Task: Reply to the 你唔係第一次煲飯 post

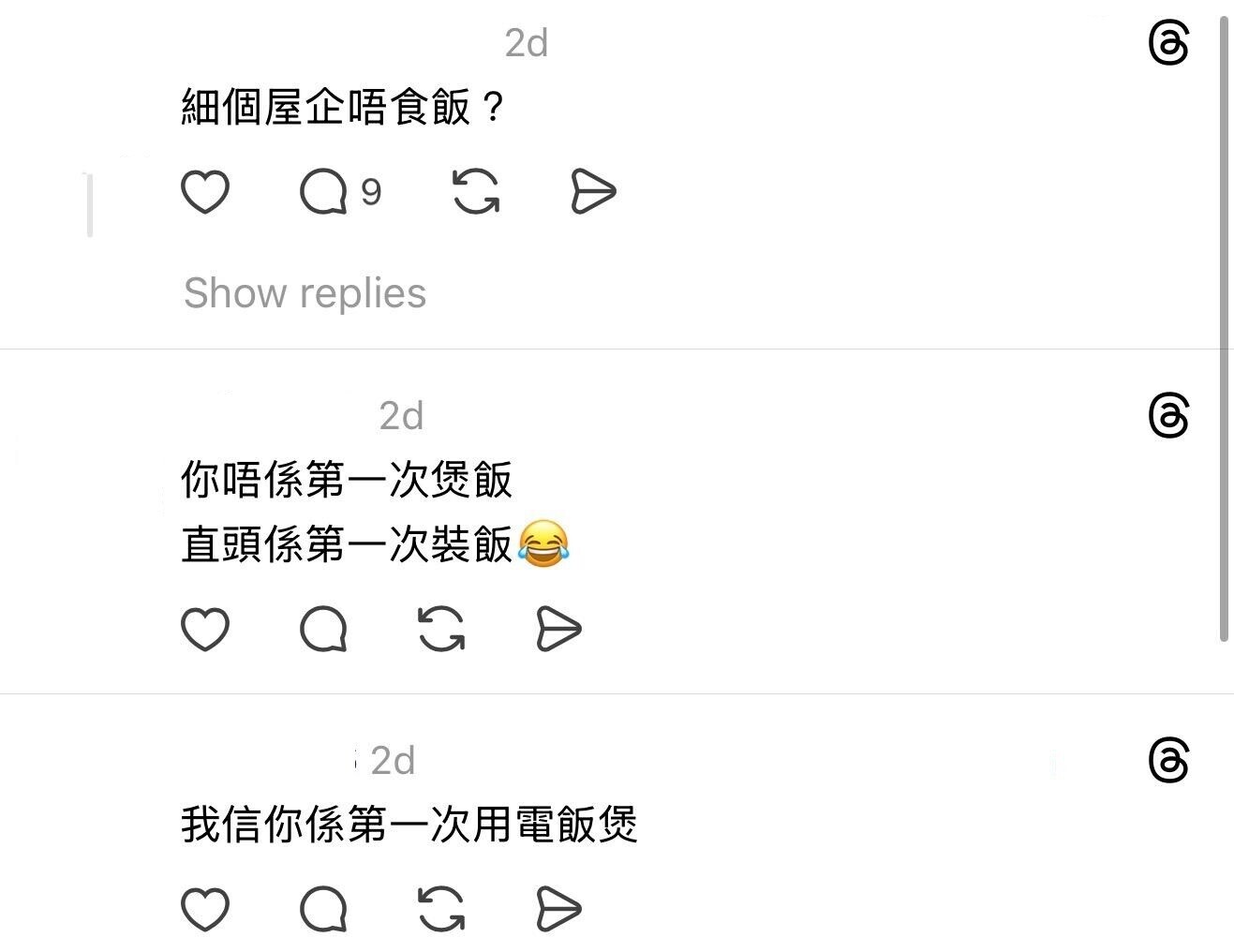Action: tap(324, 629)
